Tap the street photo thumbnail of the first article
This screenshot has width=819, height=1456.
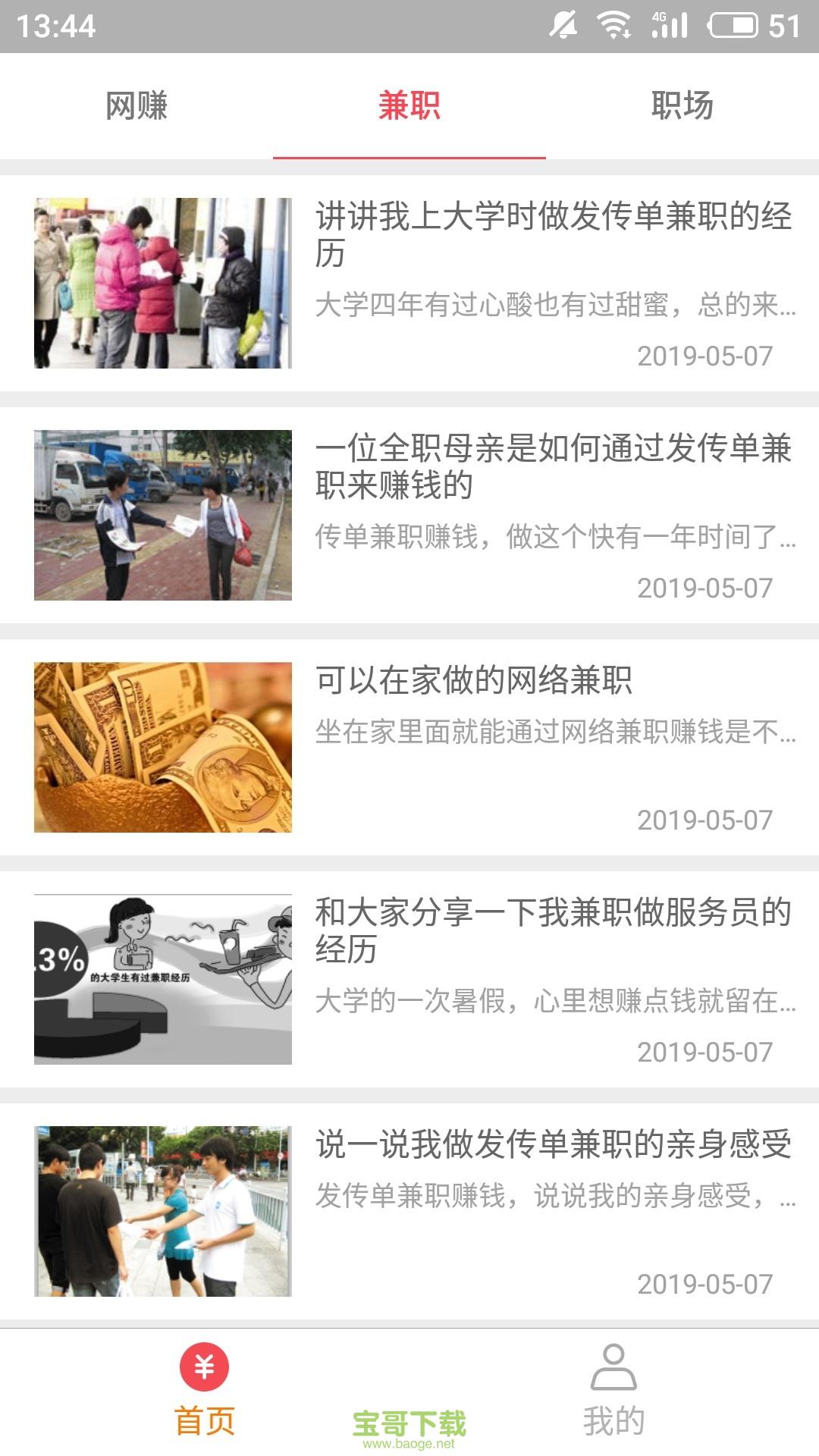(x=163, y=283)
